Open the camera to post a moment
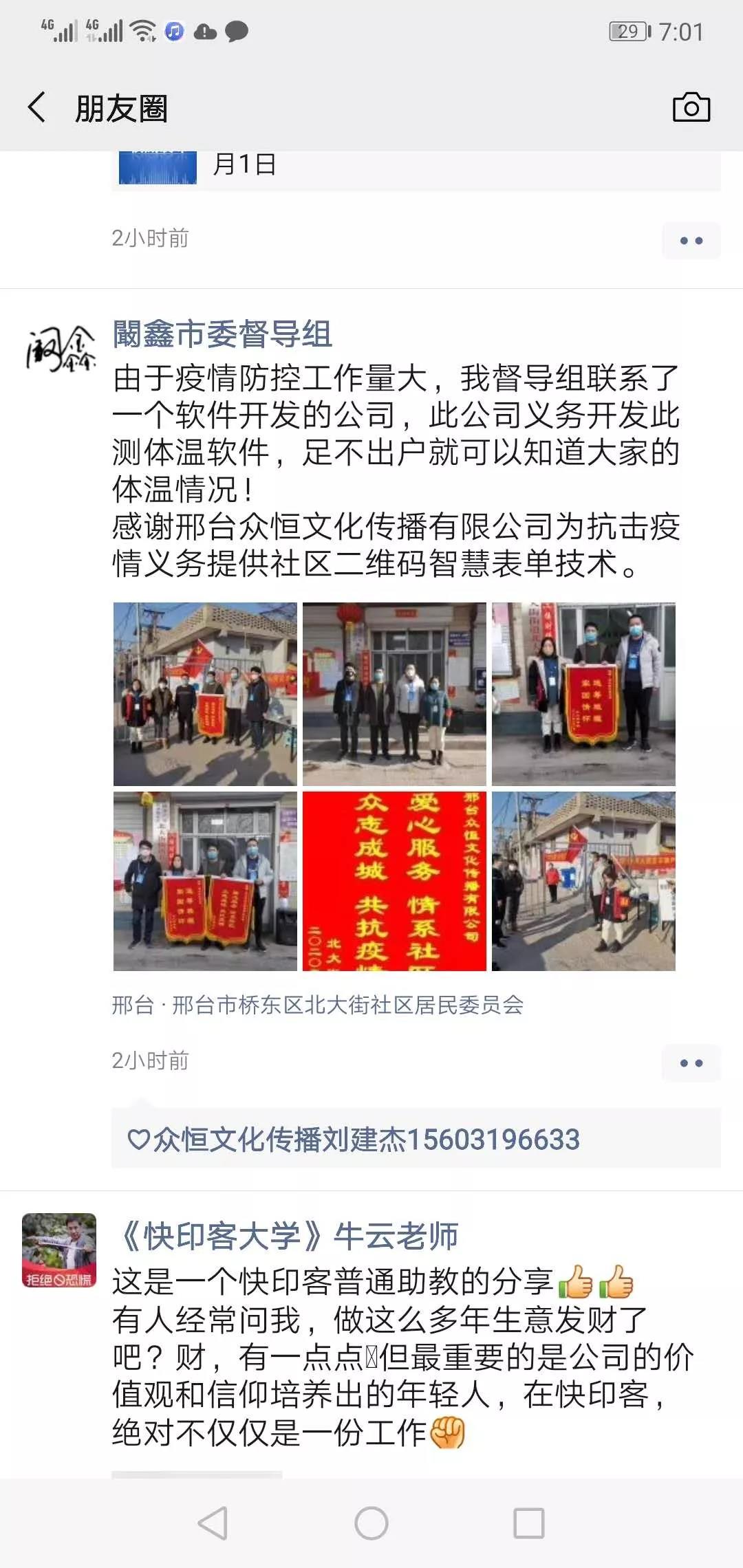This screenshot has height=1568, width=743. click(x=691, y=108)
